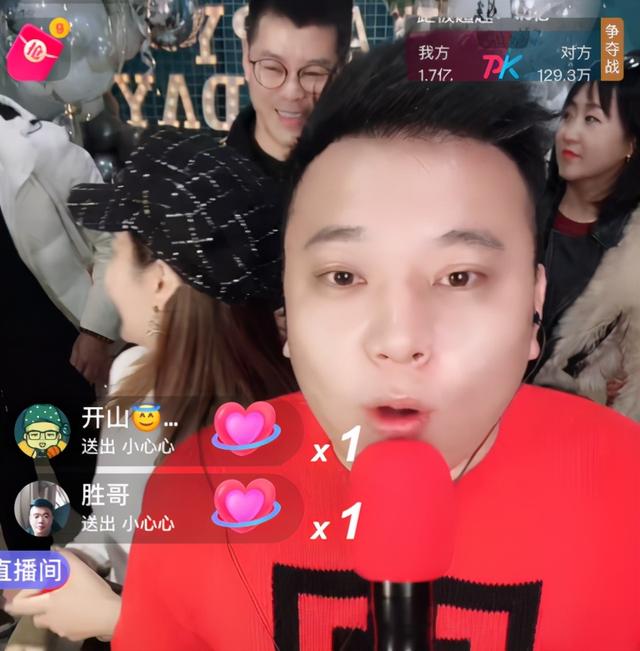Open the PK score bar details
Image resolution: width=640 pixels, height=651 pixels.
point(503,66)
